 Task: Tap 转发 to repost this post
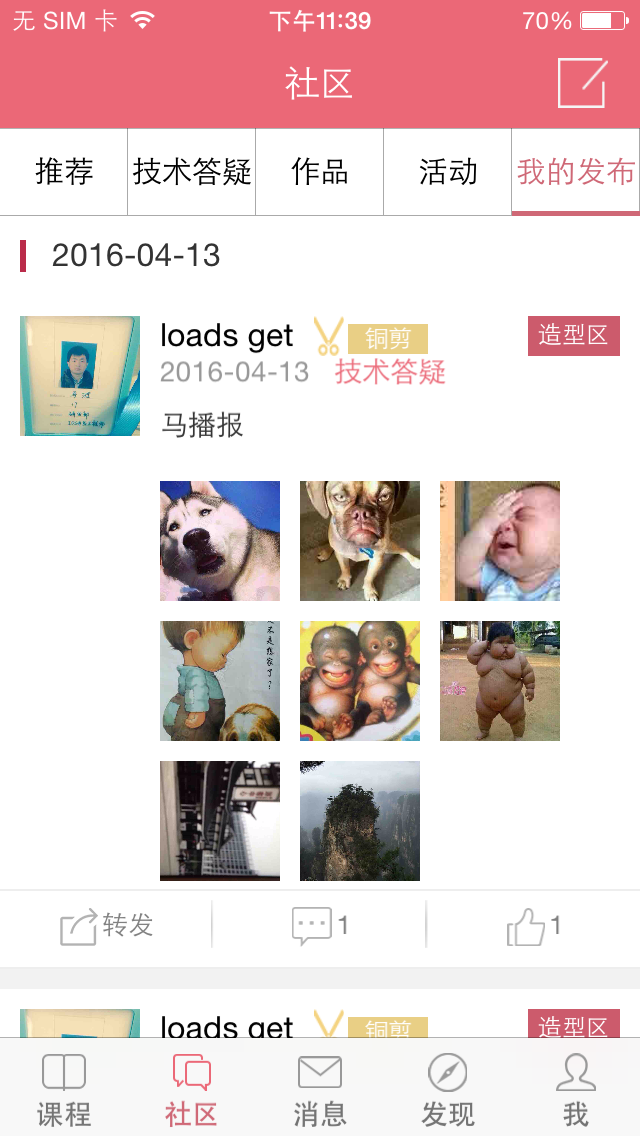(107, 926)
